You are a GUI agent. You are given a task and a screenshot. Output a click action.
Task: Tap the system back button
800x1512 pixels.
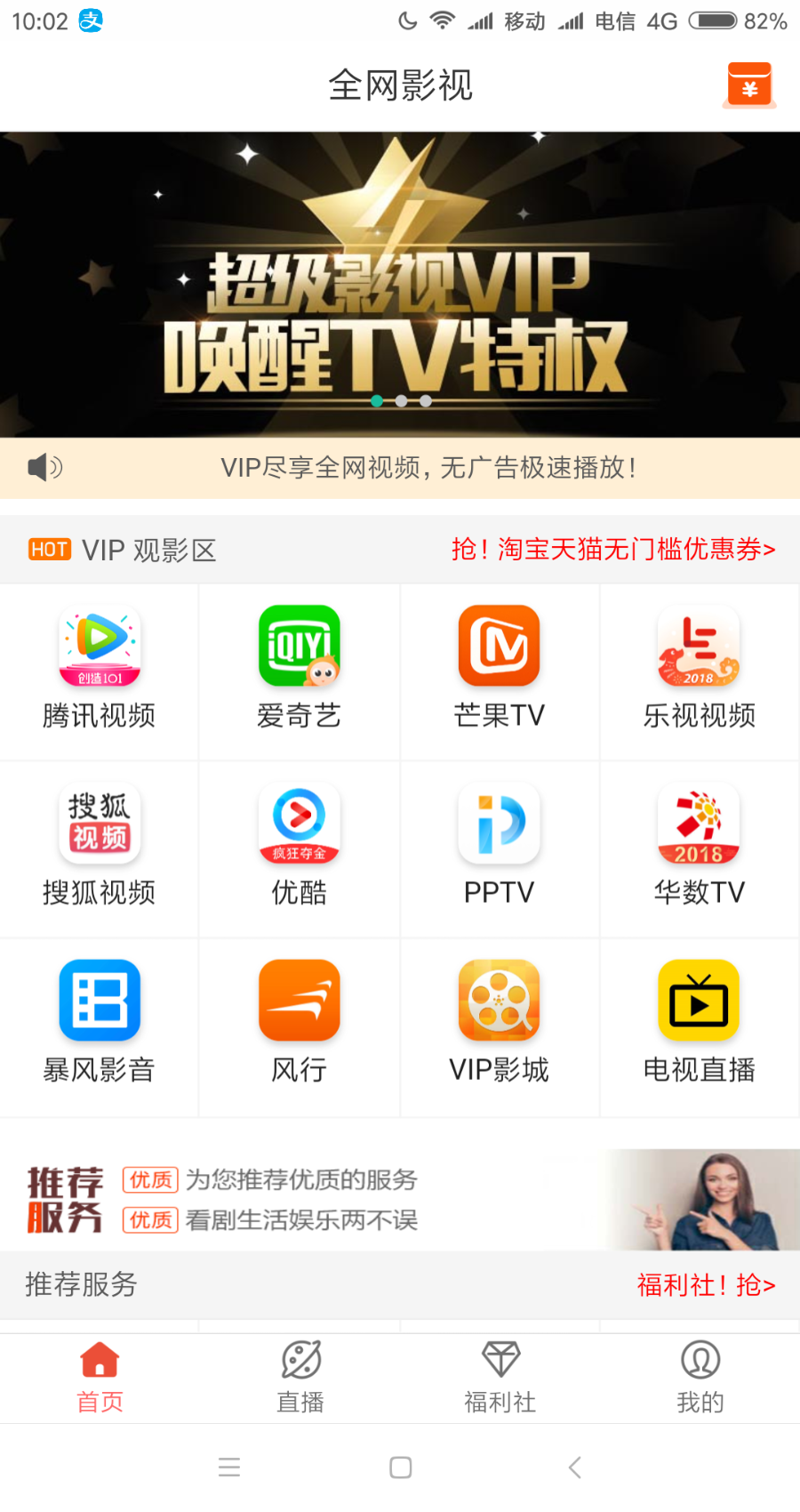tap(575, 1468)
